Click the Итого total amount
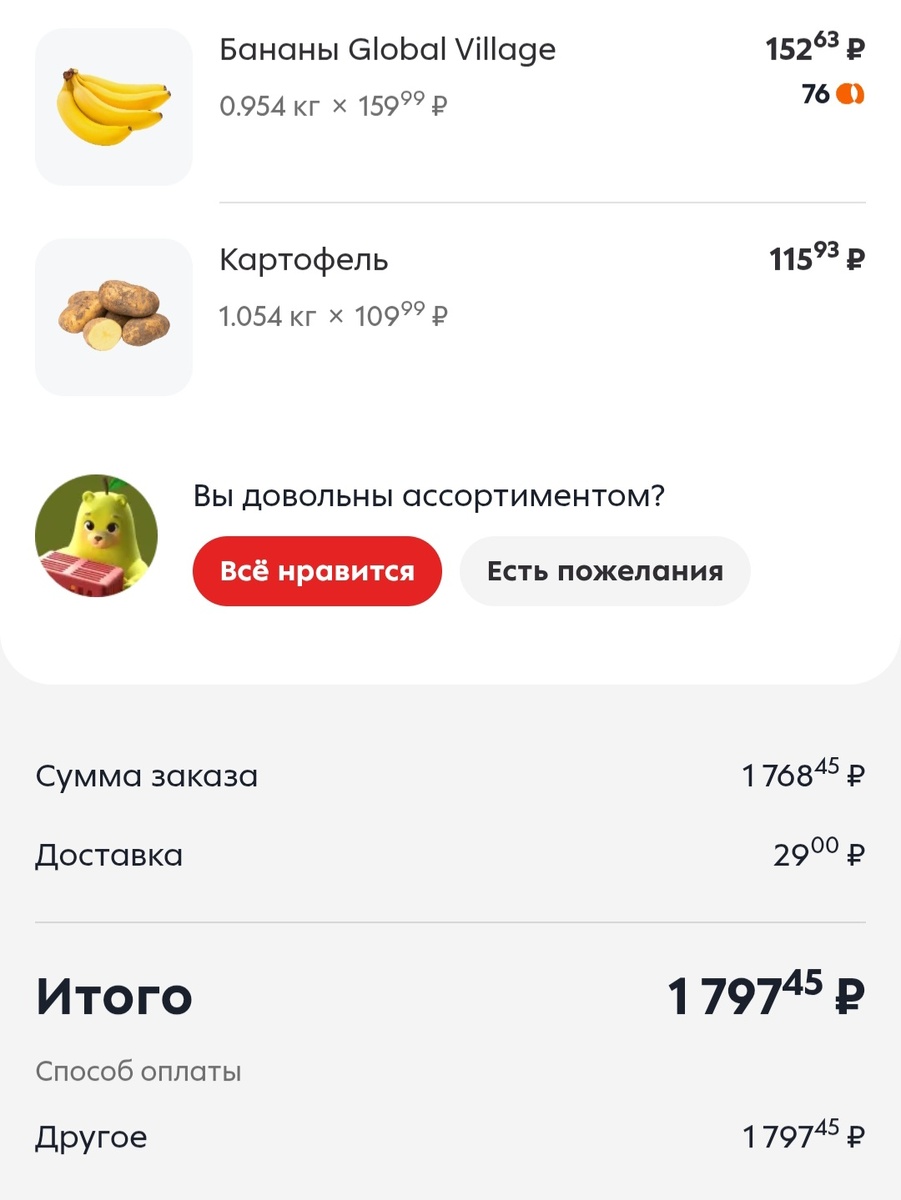901x1200 pixels. coord(766,996)
